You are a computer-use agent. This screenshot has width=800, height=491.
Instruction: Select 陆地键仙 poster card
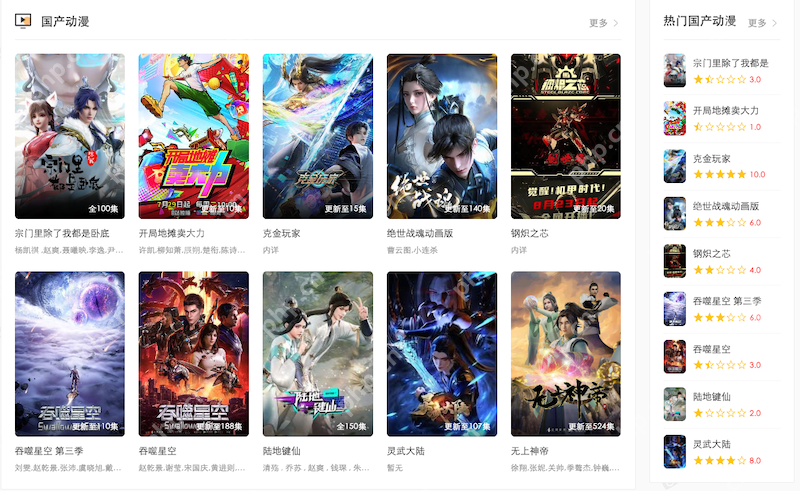[318, 354]
